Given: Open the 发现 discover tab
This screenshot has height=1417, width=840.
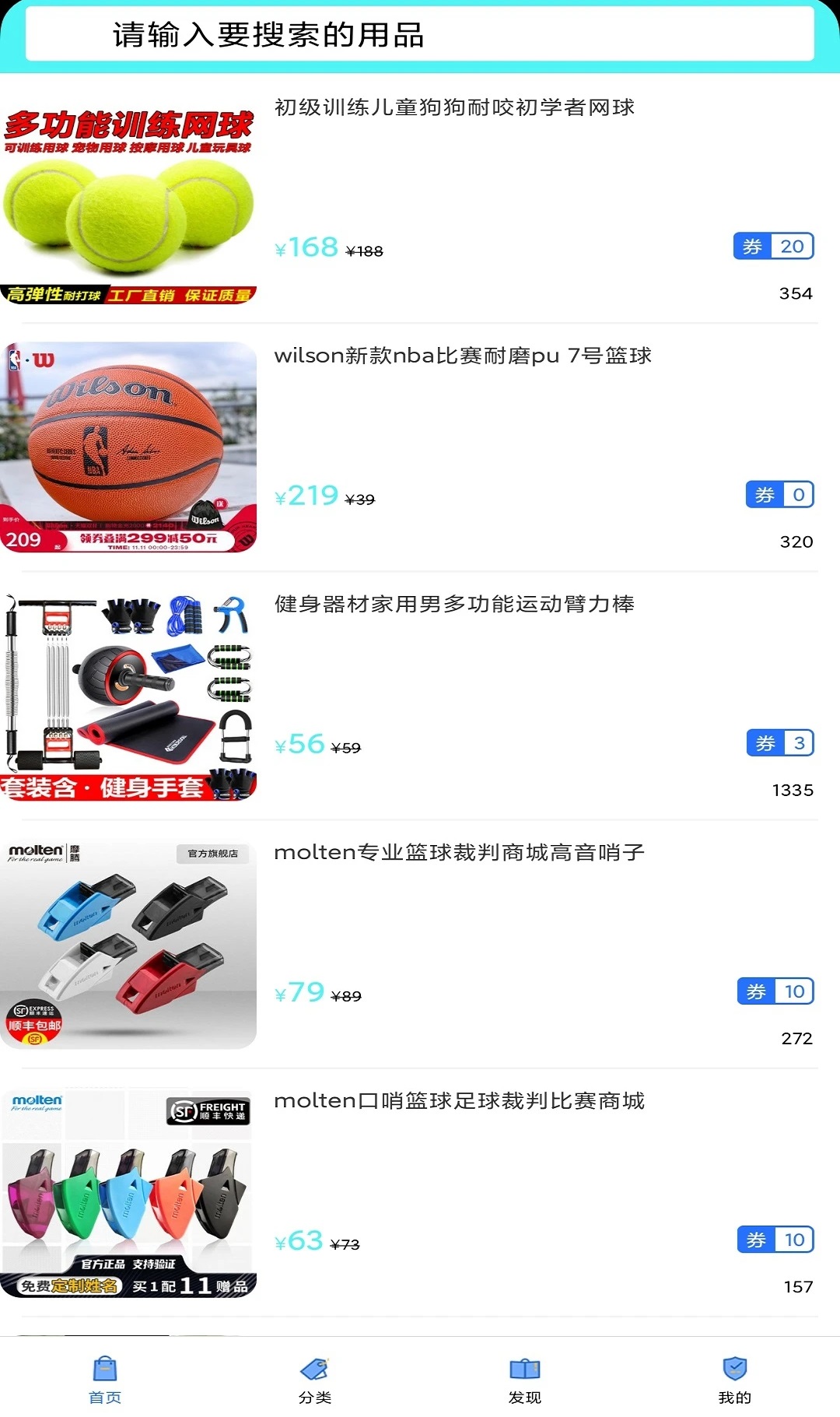Looking at the screenshot, I should (525, 1380).
